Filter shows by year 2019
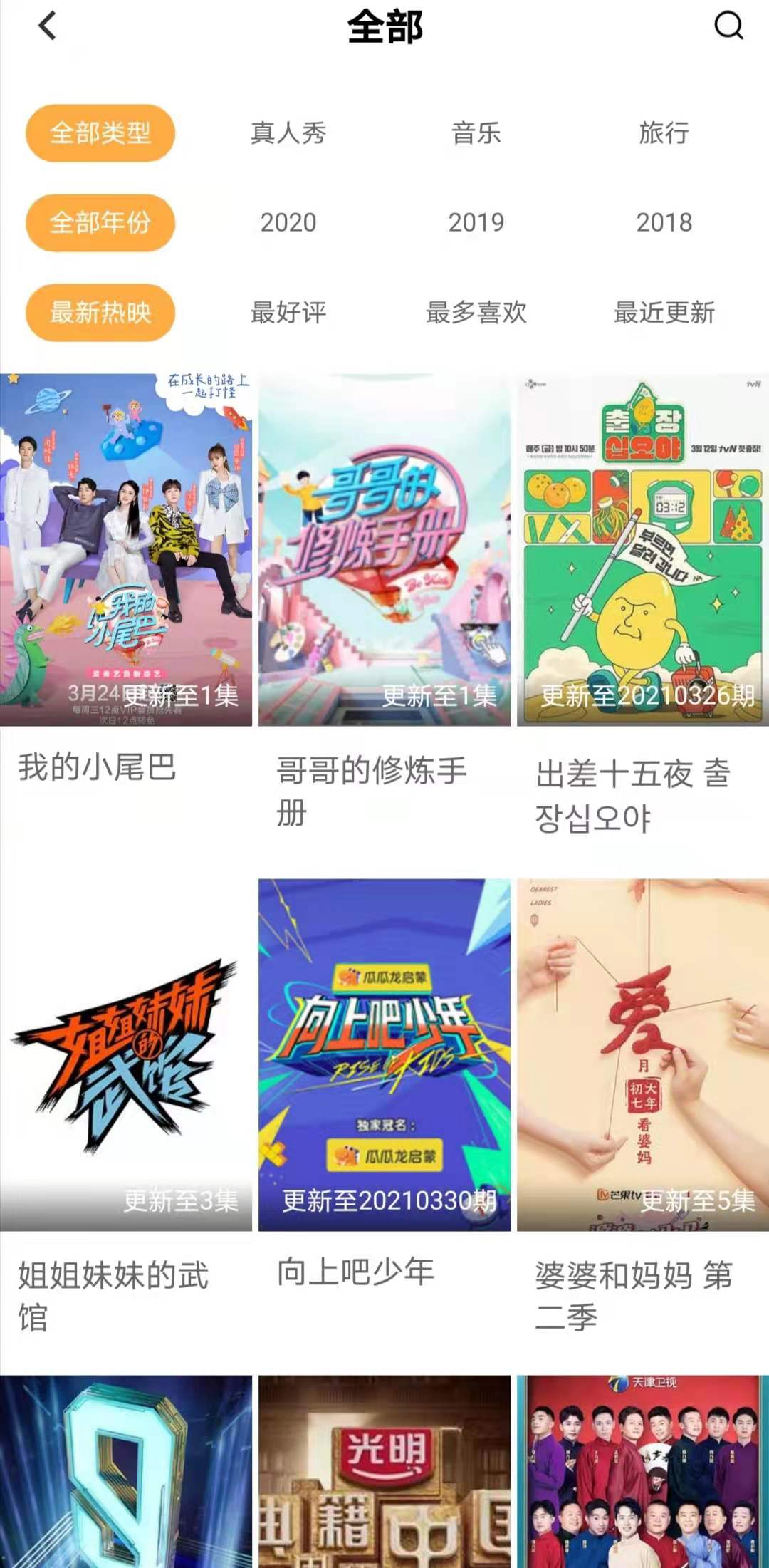Image resolution: width=769 pixels, height=1568 pixels. pos(476,223)
